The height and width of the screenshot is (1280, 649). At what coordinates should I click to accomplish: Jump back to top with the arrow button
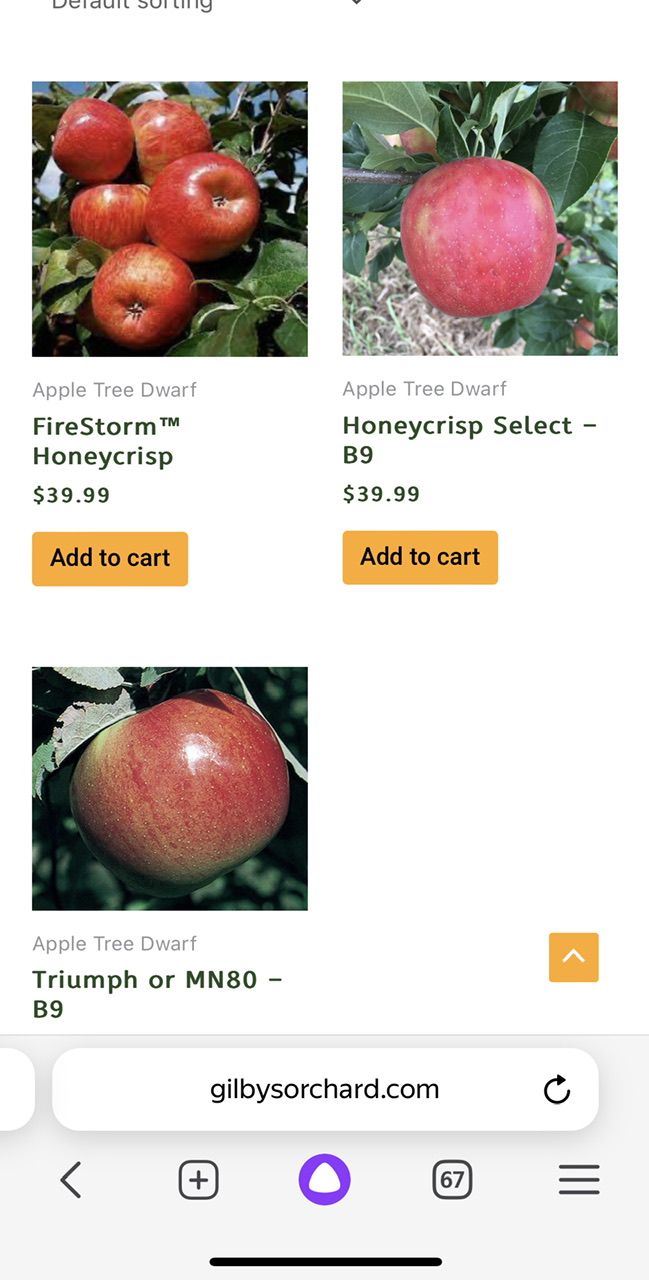[x=574, y=957]
